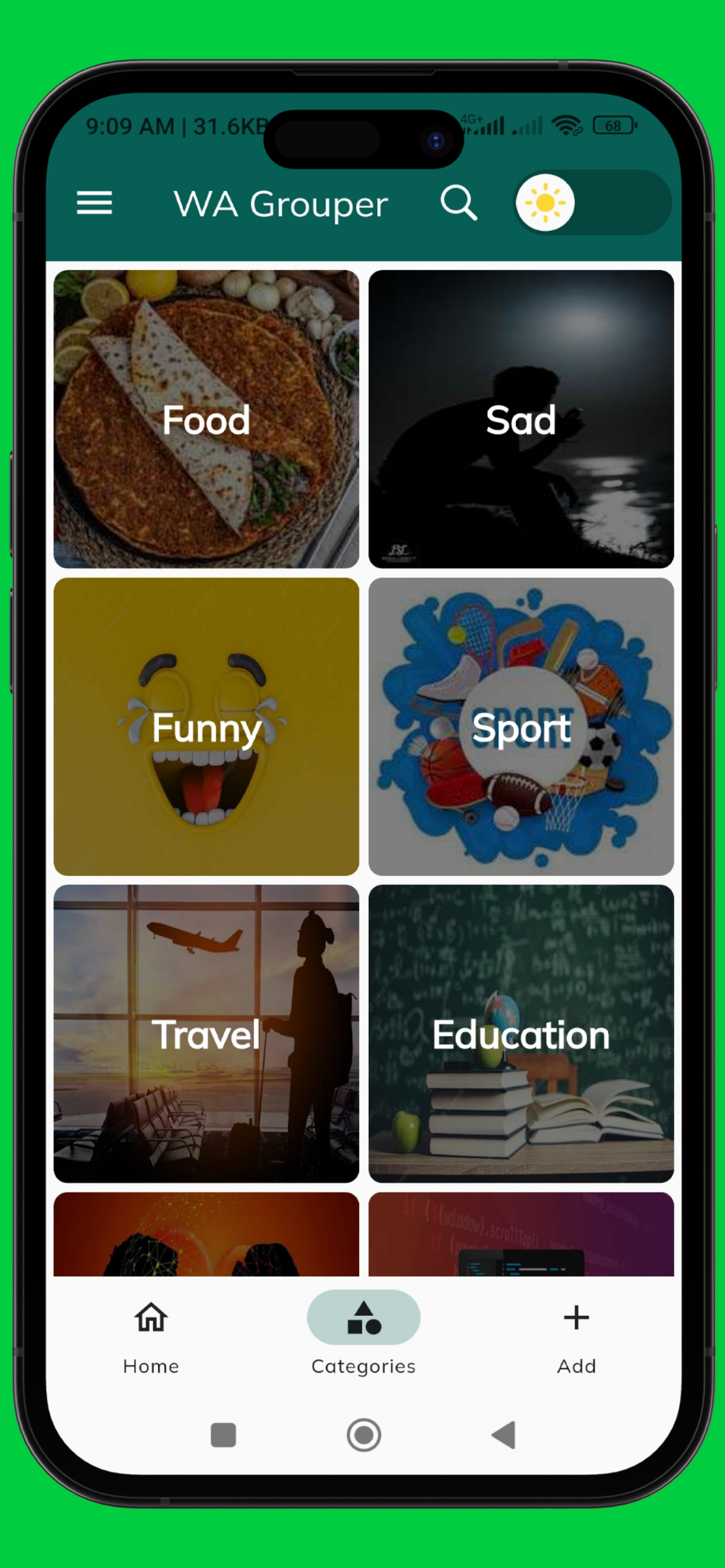The width and height of the screenshot is (725, 1568).
Task: Select the Funny category tile
Action: click(x=206, y=727)
